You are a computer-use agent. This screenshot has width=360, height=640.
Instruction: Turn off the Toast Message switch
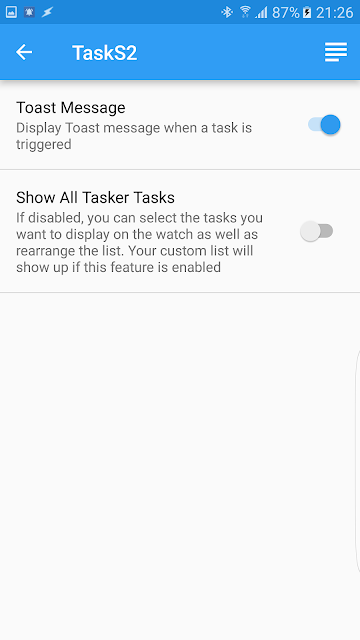(324, 125)
